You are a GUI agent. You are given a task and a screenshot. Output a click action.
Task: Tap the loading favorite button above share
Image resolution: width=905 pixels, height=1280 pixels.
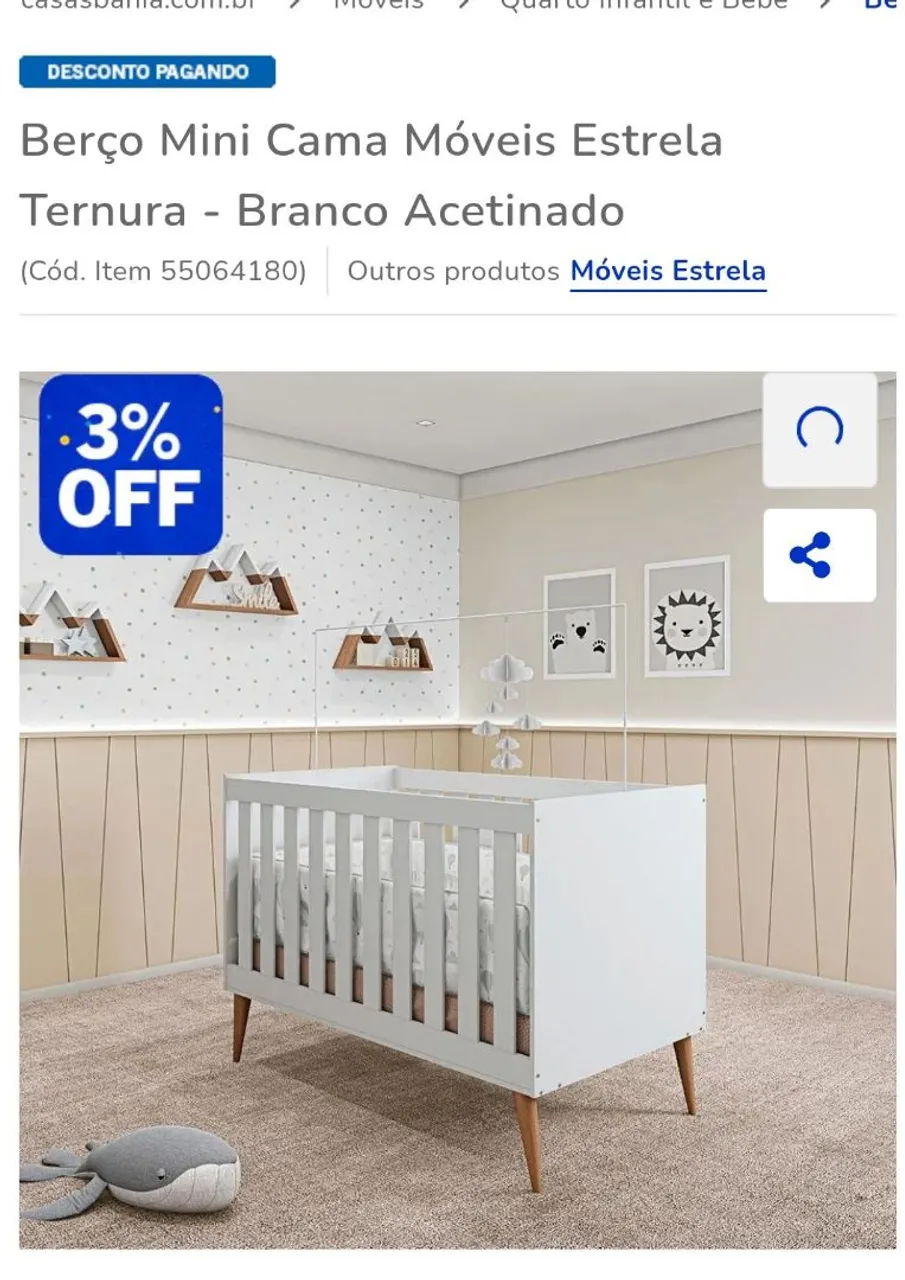[x=819, y=430]
